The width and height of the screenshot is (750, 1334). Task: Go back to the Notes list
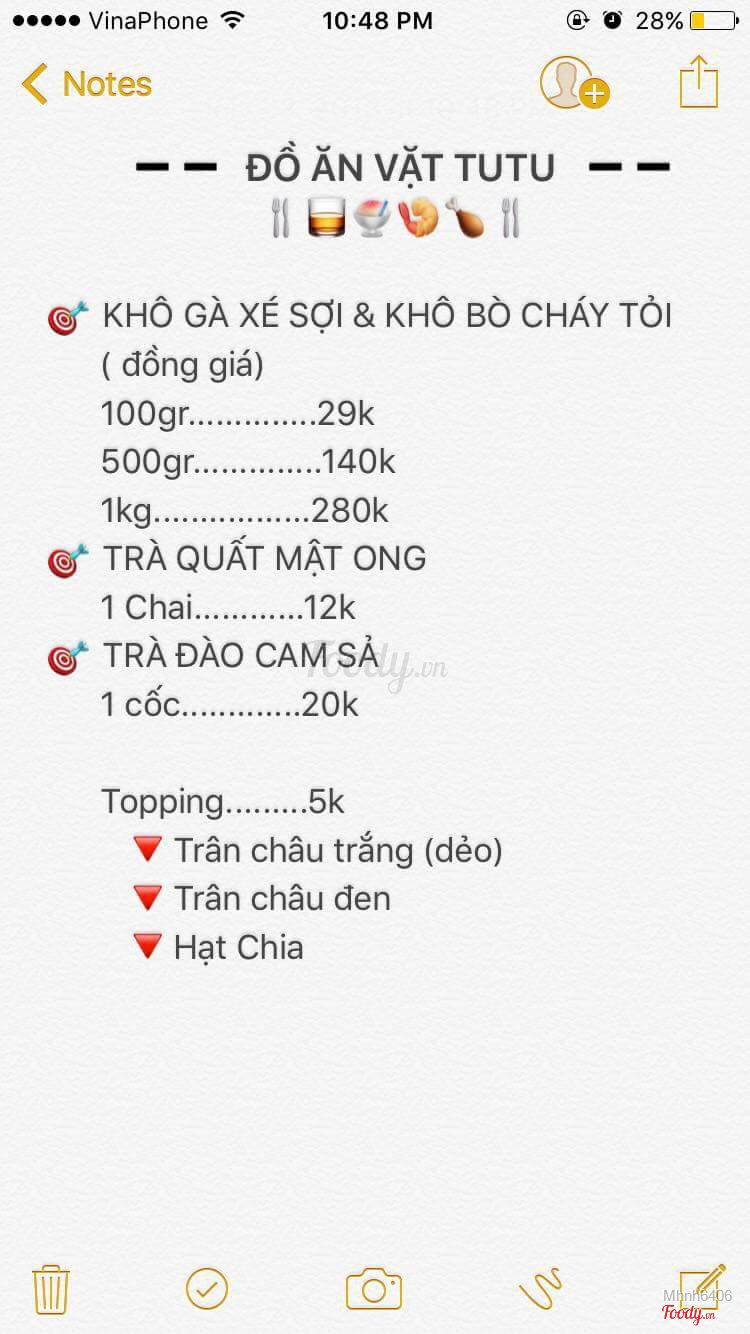(x=87, y=84)
